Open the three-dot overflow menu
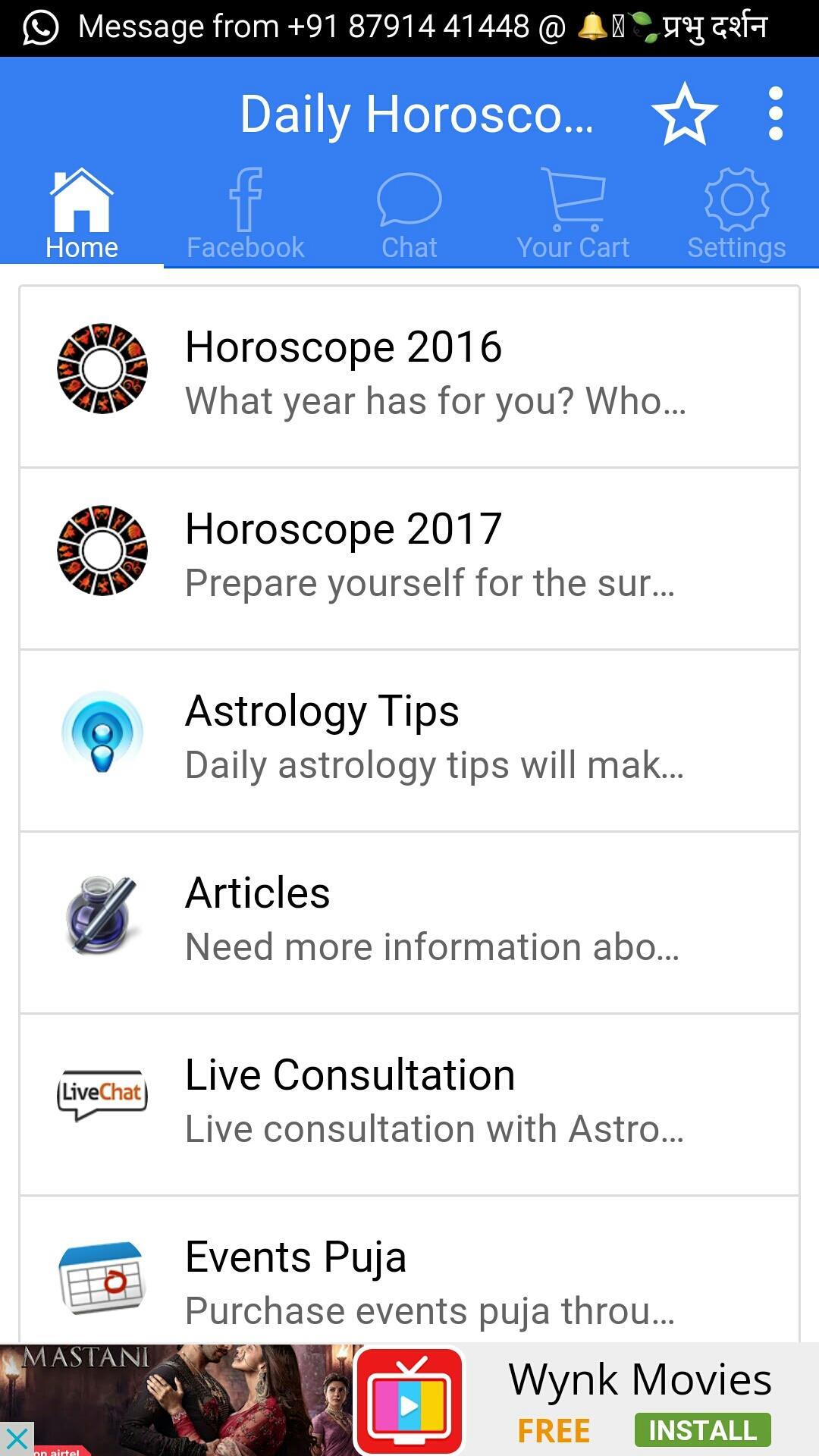 coord(775,114)
